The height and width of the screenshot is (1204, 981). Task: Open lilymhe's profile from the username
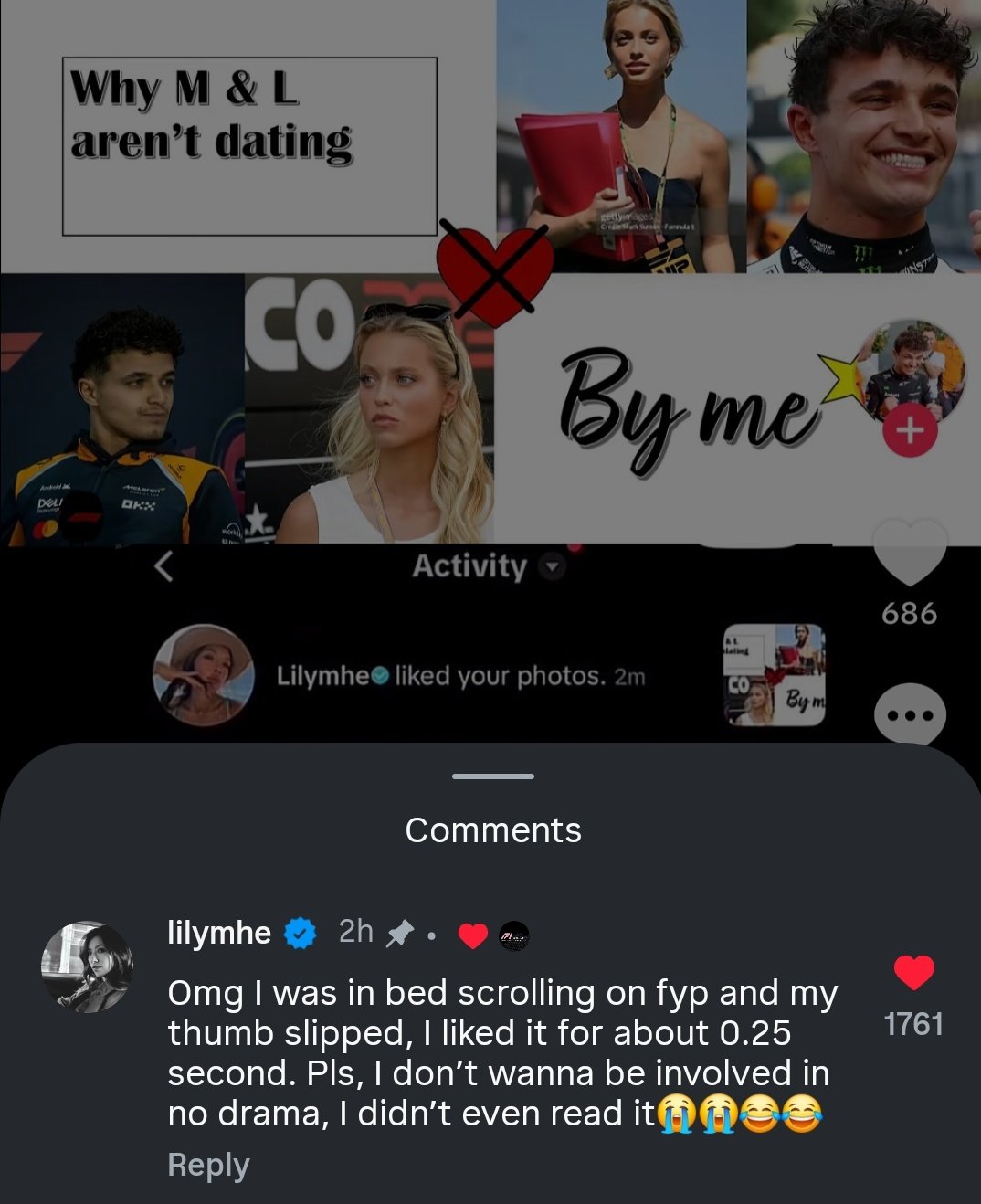[x=219, y=933]
